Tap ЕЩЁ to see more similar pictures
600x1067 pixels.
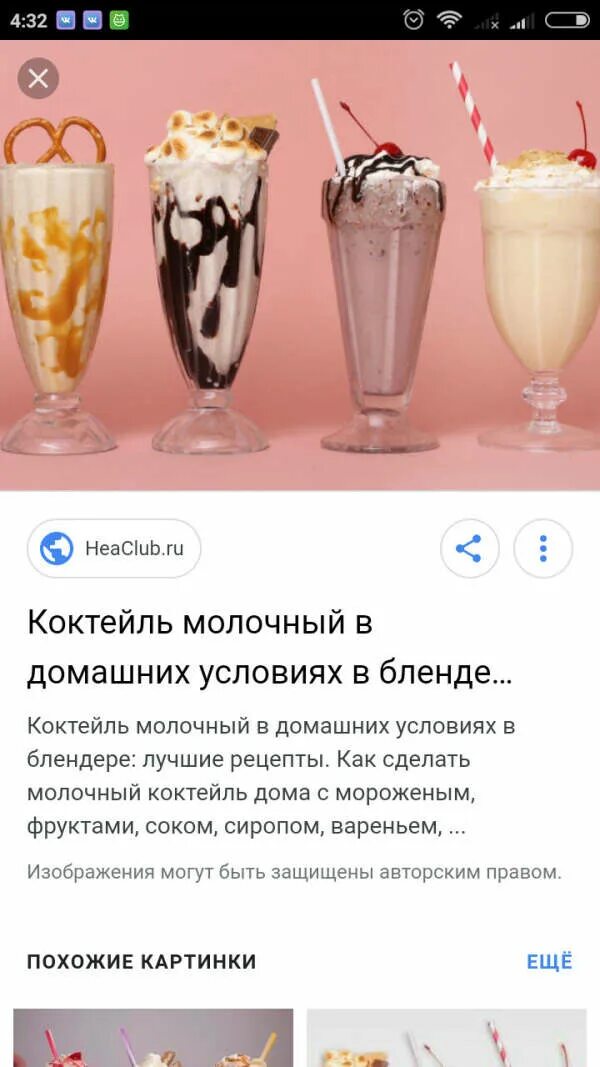(x=550, y=962)
